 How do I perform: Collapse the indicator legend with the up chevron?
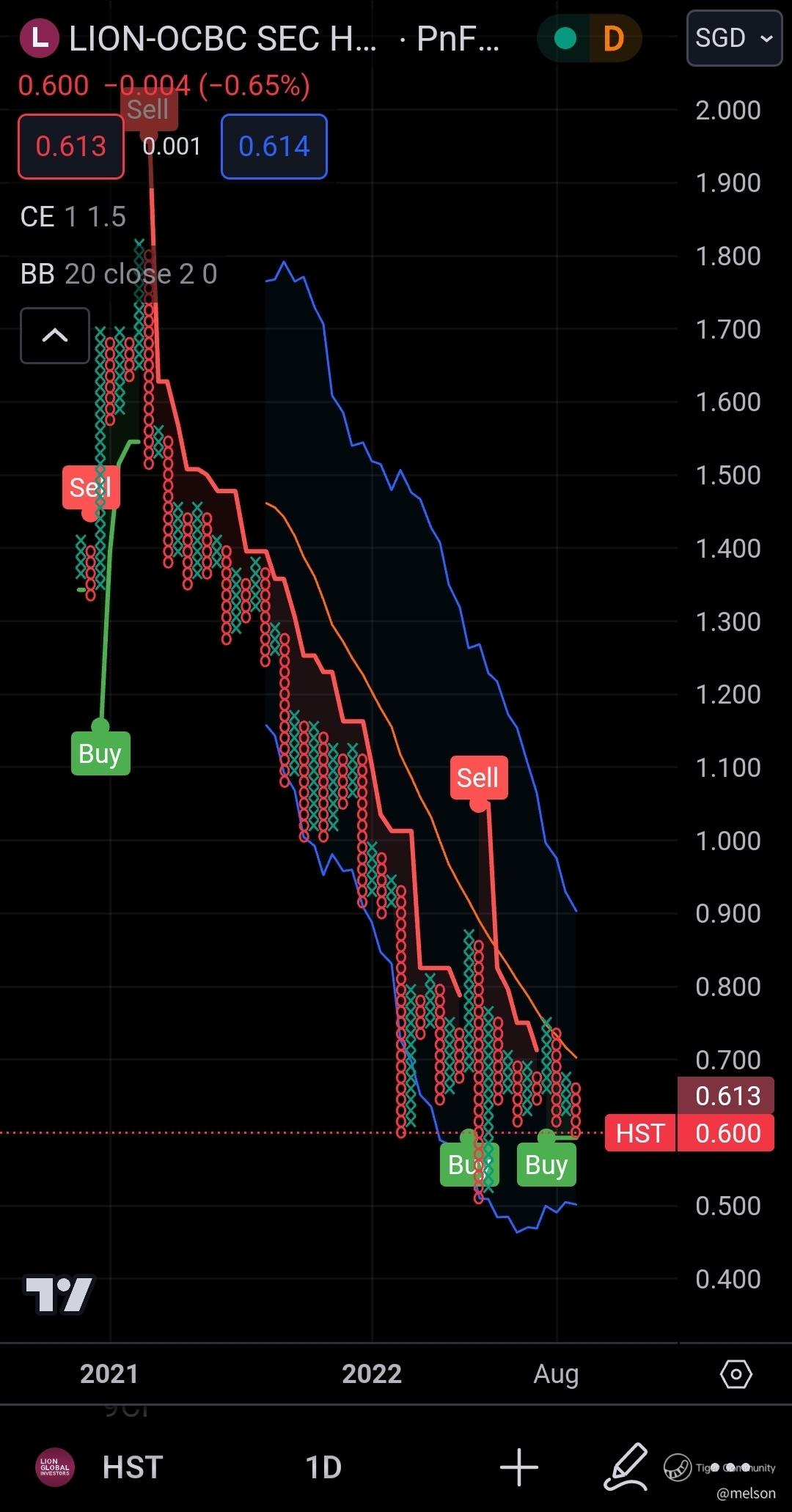(55, 336)
